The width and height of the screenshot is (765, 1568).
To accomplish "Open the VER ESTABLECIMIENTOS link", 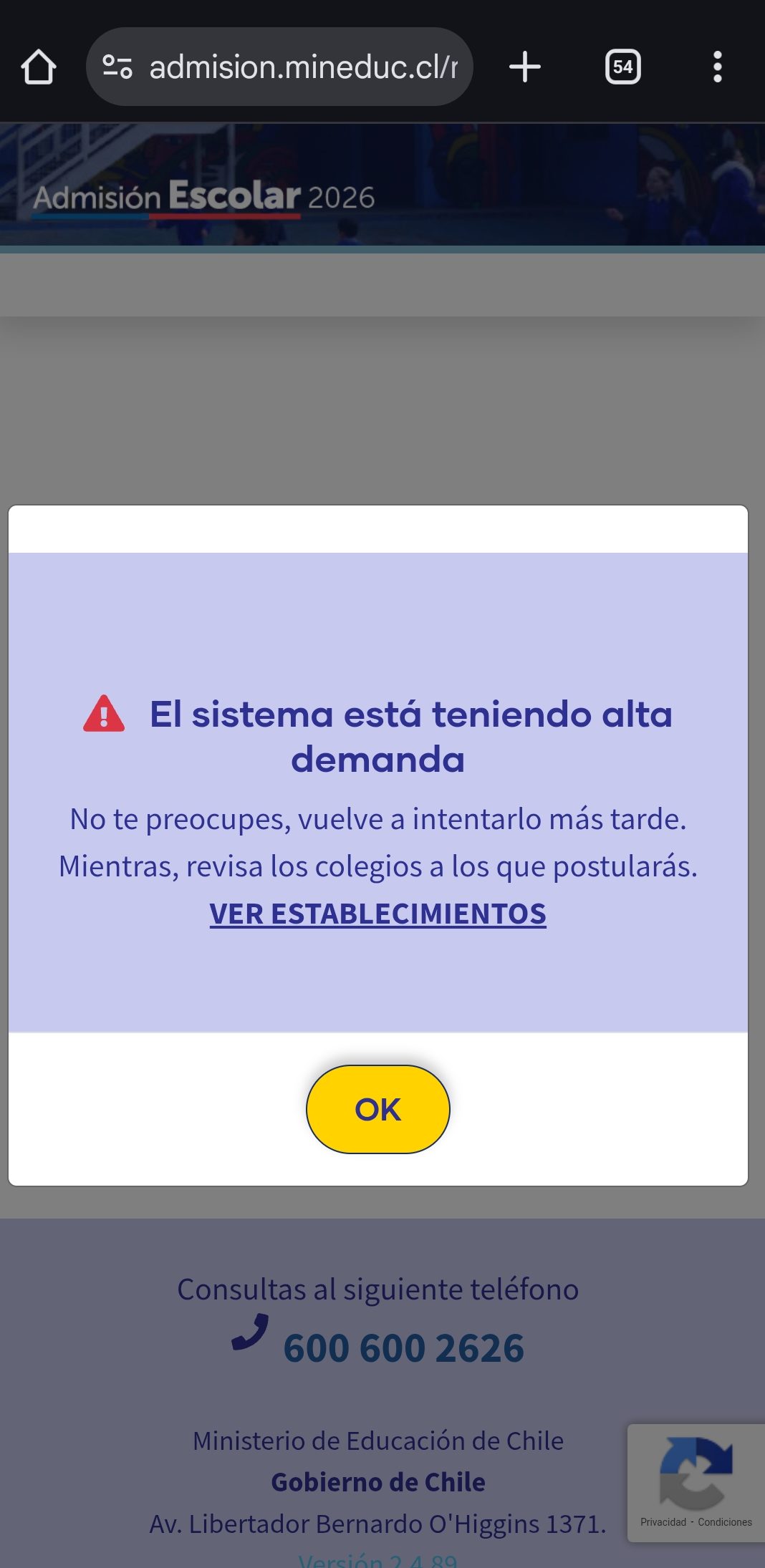I will click(x=377, y=914).
